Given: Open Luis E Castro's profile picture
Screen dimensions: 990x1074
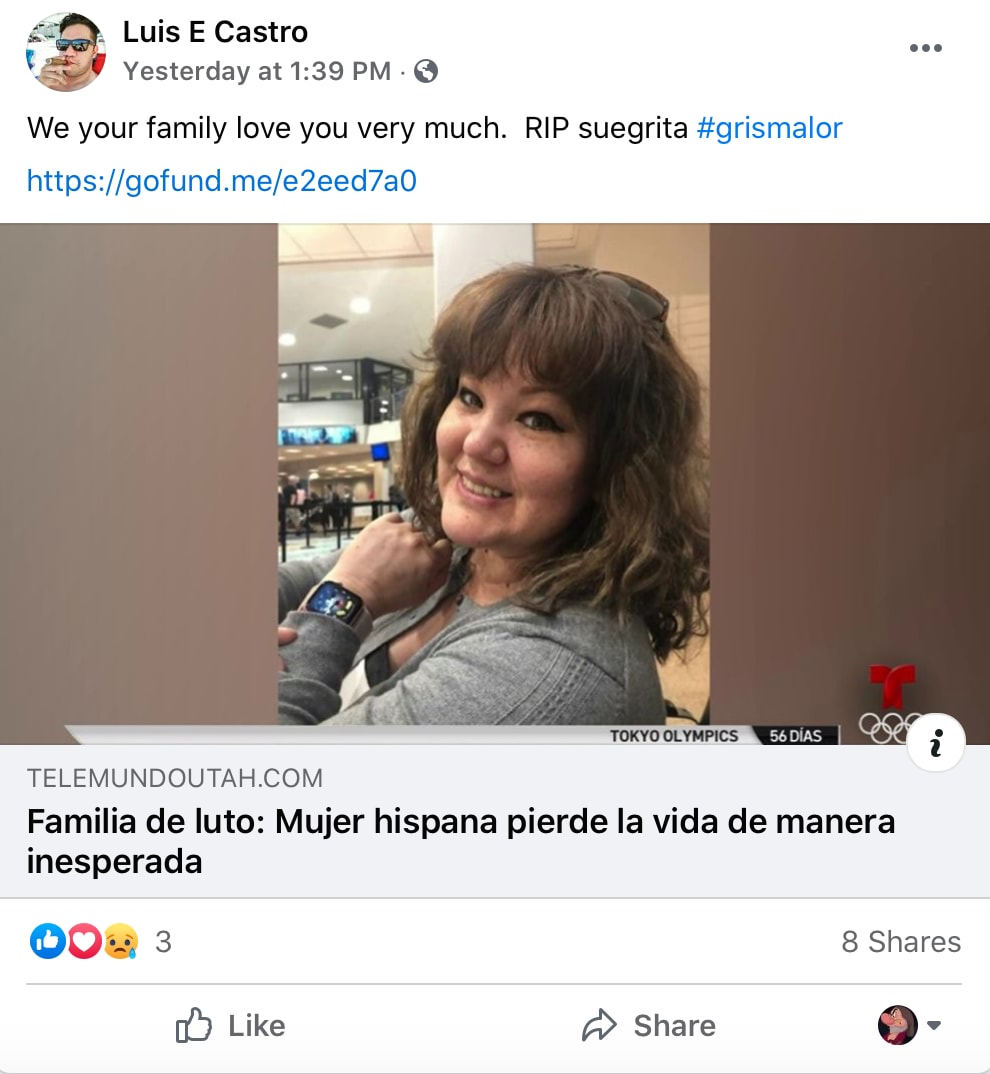Looking at the screenshot, I should [x=66, y=52].
